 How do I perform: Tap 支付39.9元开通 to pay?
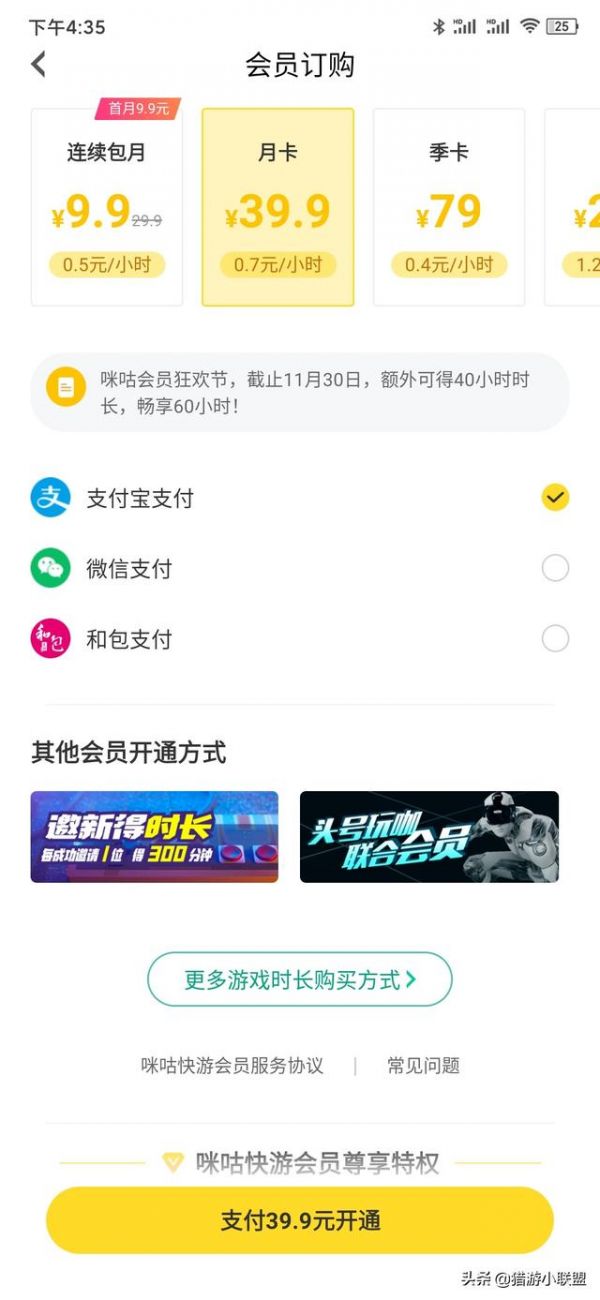[300, 1221]
